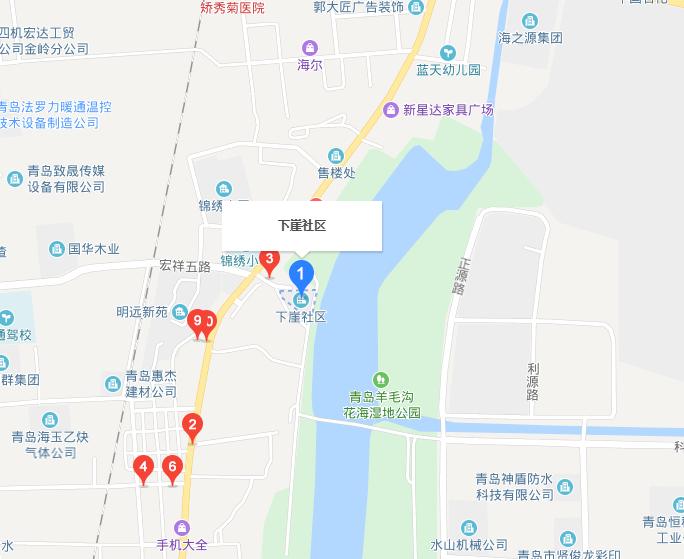Image resolution: width=684 pixels, height=559 pixels.
Task: Select red map marker number 3
Action: click(x=269, y=261)
